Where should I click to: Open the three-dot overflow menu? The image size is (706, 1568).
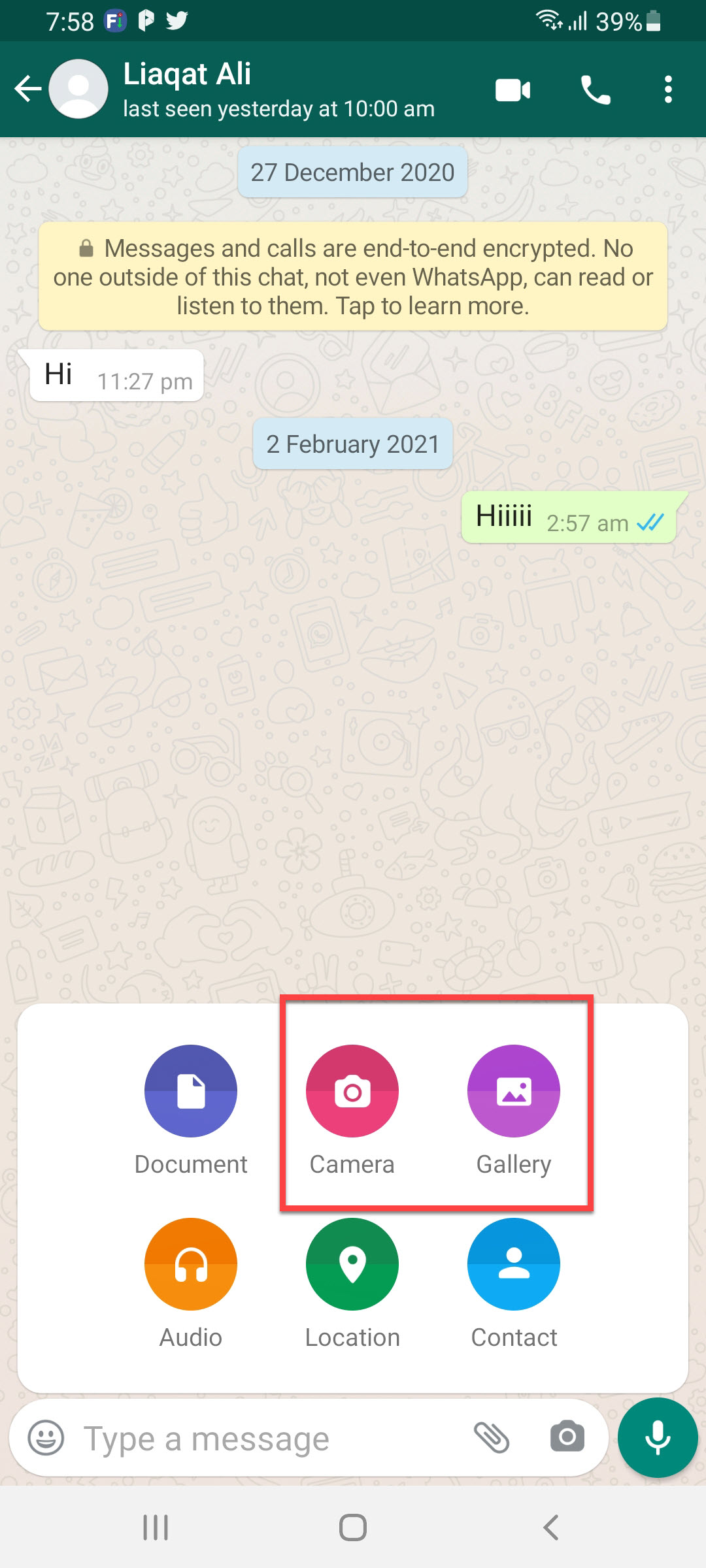667,90
